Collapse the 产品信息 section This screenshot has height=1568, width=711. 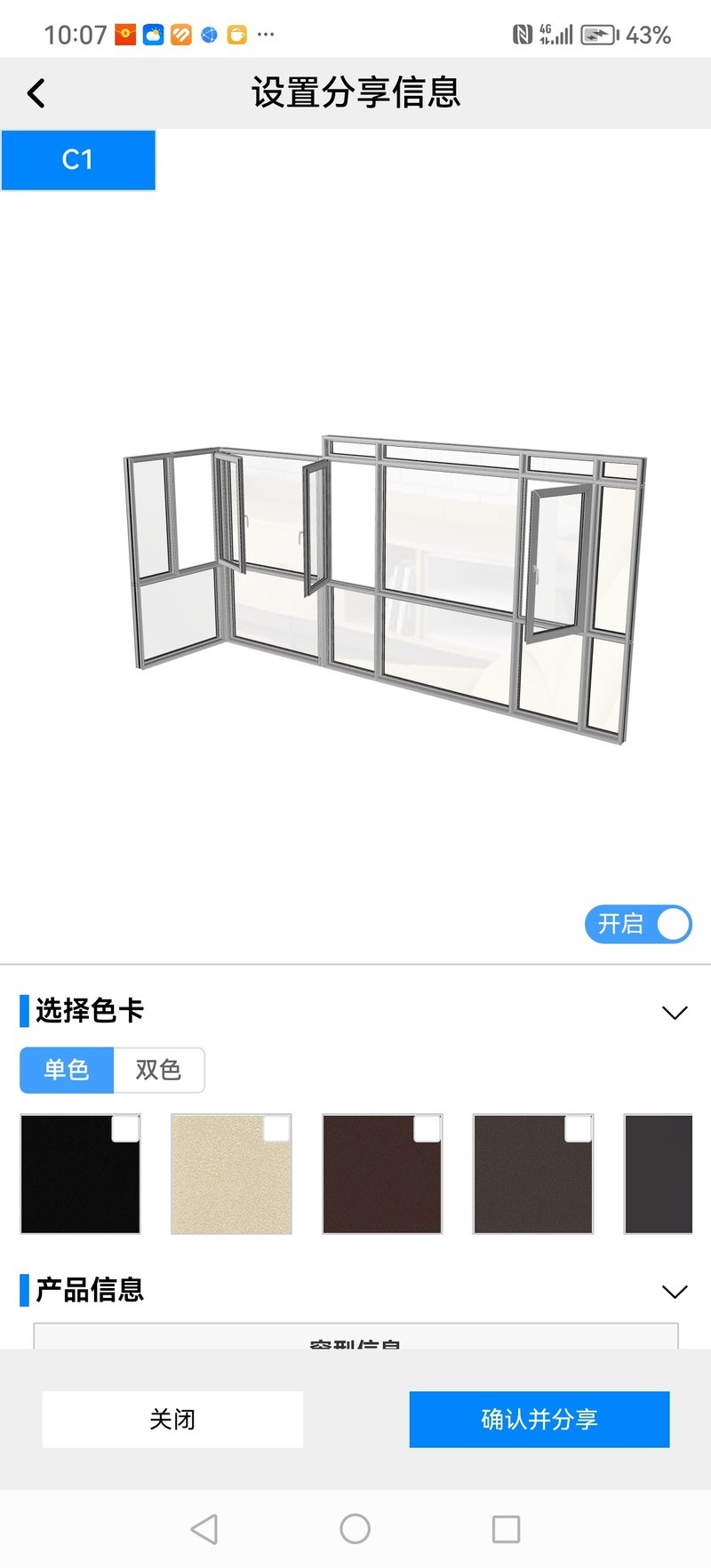pyautogui.click(x=675, y=1292)
